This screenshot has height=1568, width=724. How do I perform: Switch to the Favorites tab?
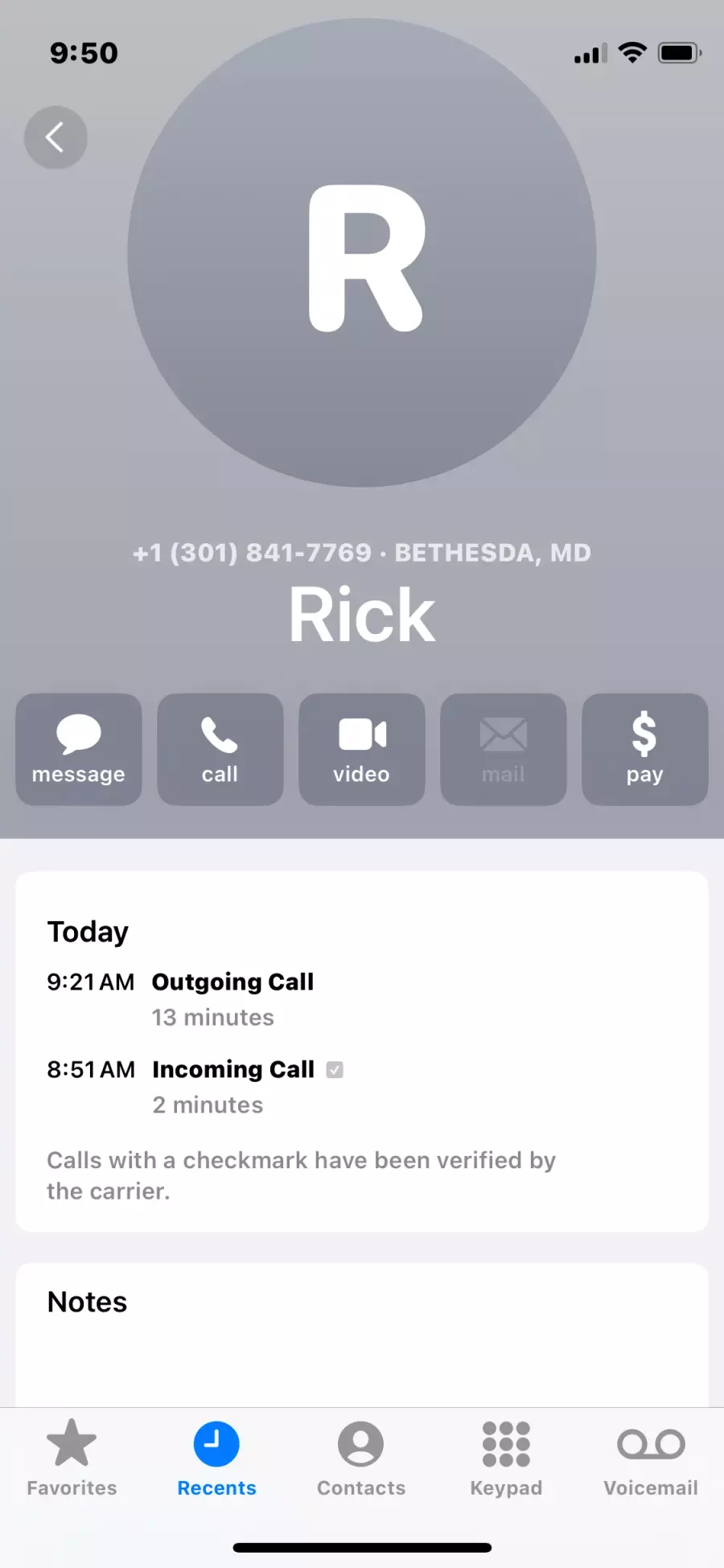[x=72, y=1458]
